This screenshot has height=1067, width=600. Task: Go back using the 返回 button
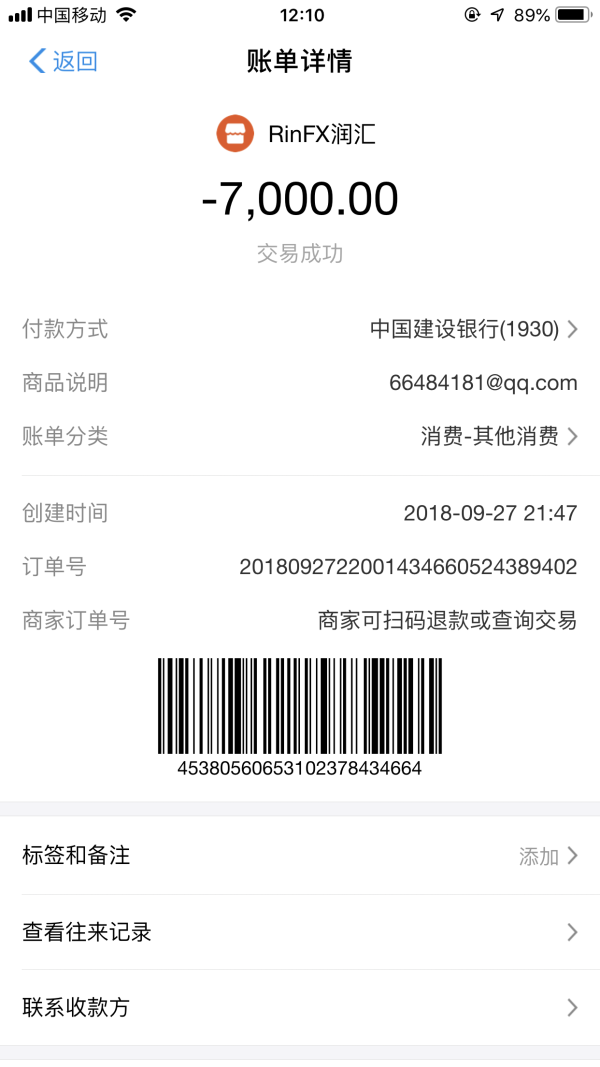click(x=62, y=61)
